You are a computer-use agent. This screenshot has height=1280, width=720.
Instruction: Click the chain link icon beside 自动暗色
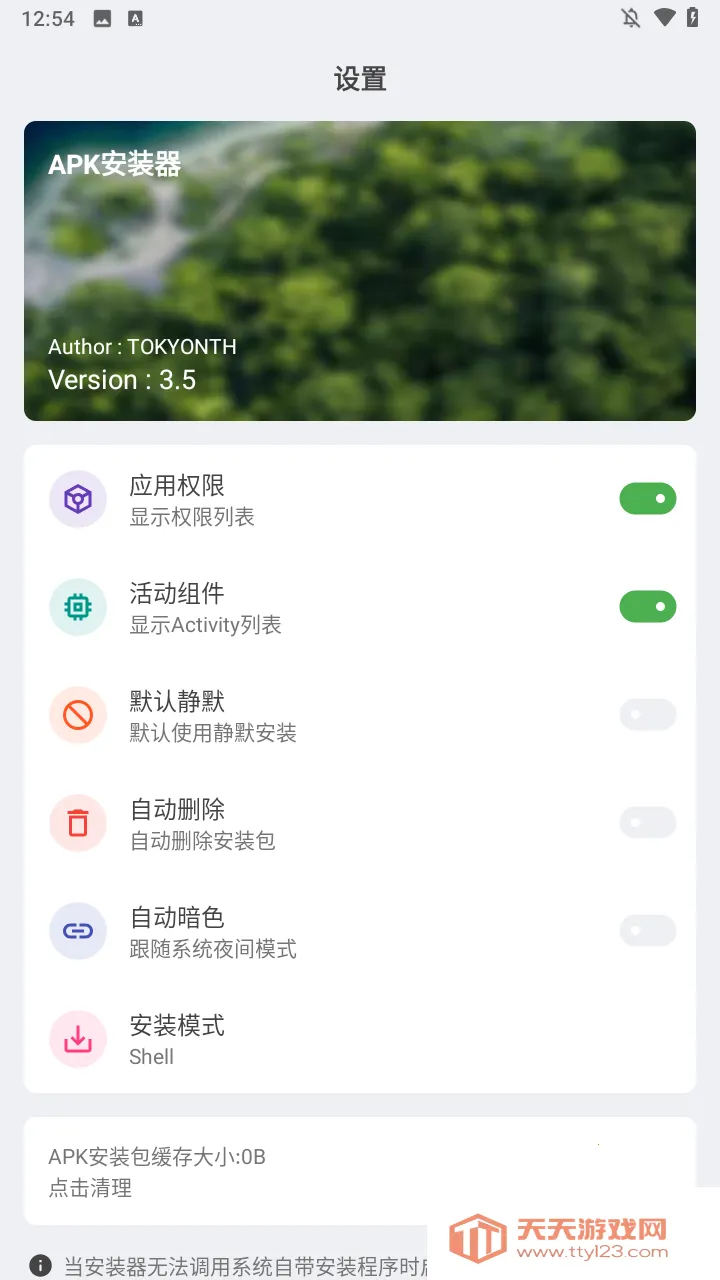(78, 930)
